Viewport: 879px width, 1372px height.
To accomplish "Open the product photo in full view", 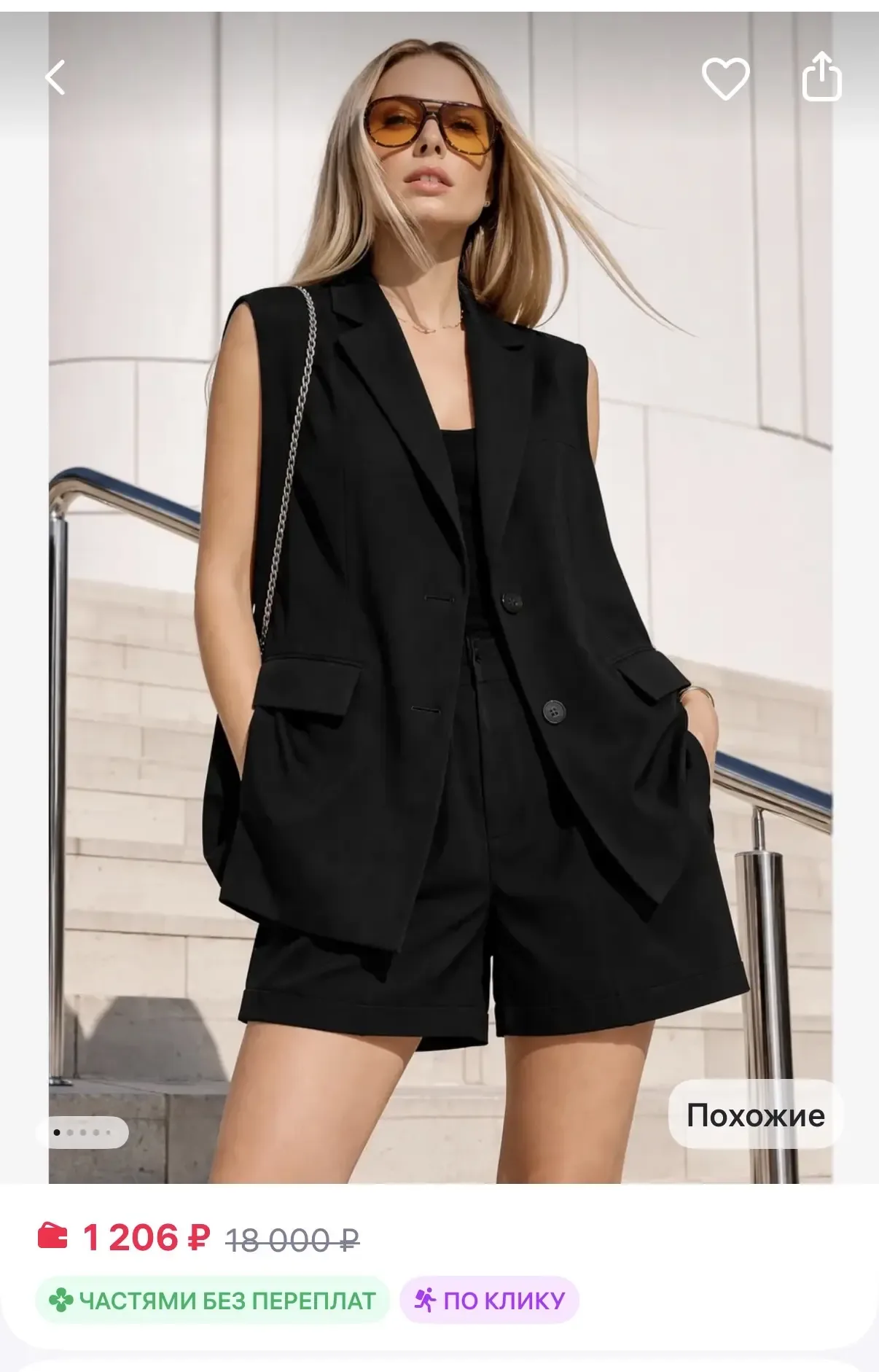I will [439, 583].
